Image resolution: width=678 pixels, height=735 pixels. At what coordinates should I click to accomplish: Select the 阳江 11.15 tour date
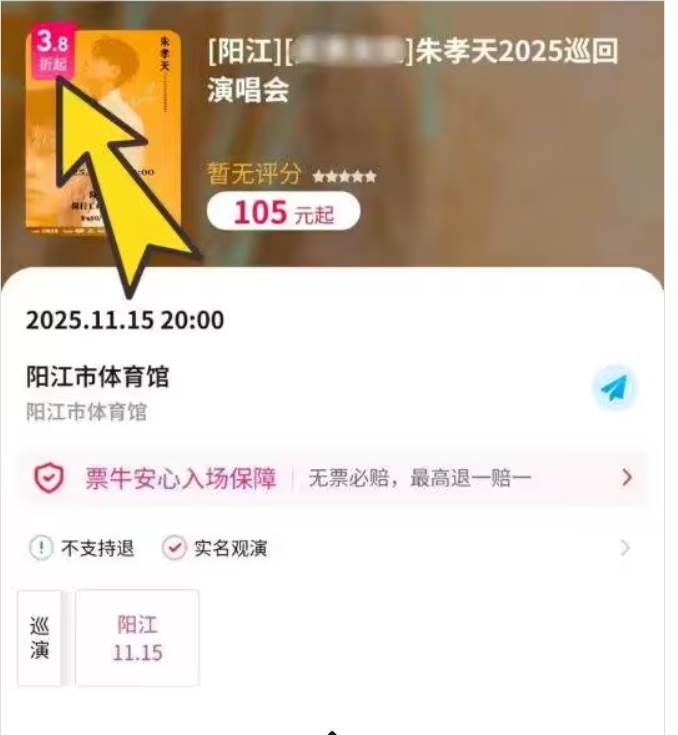coord(137,638)
